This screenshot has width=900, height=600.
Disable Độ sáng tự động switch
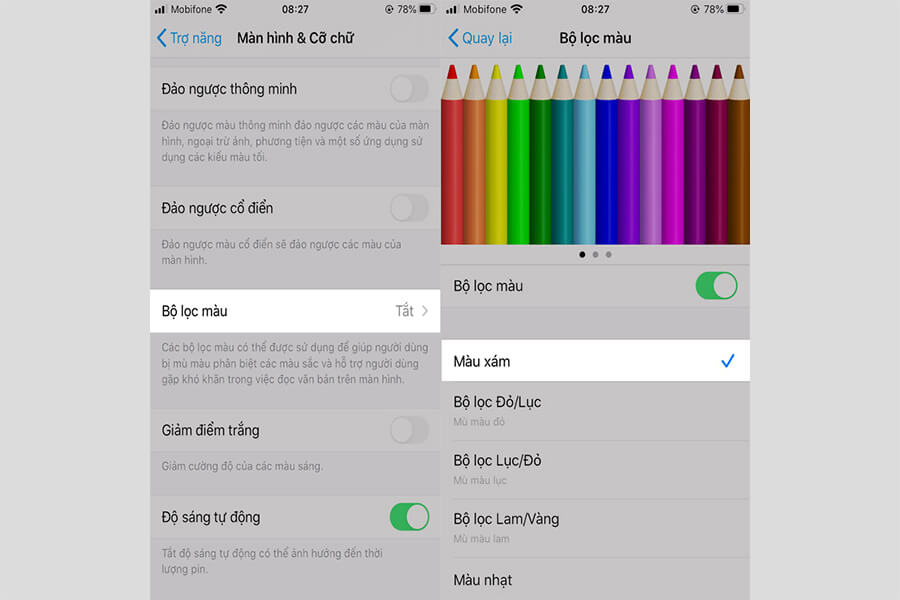pos(408,517)
